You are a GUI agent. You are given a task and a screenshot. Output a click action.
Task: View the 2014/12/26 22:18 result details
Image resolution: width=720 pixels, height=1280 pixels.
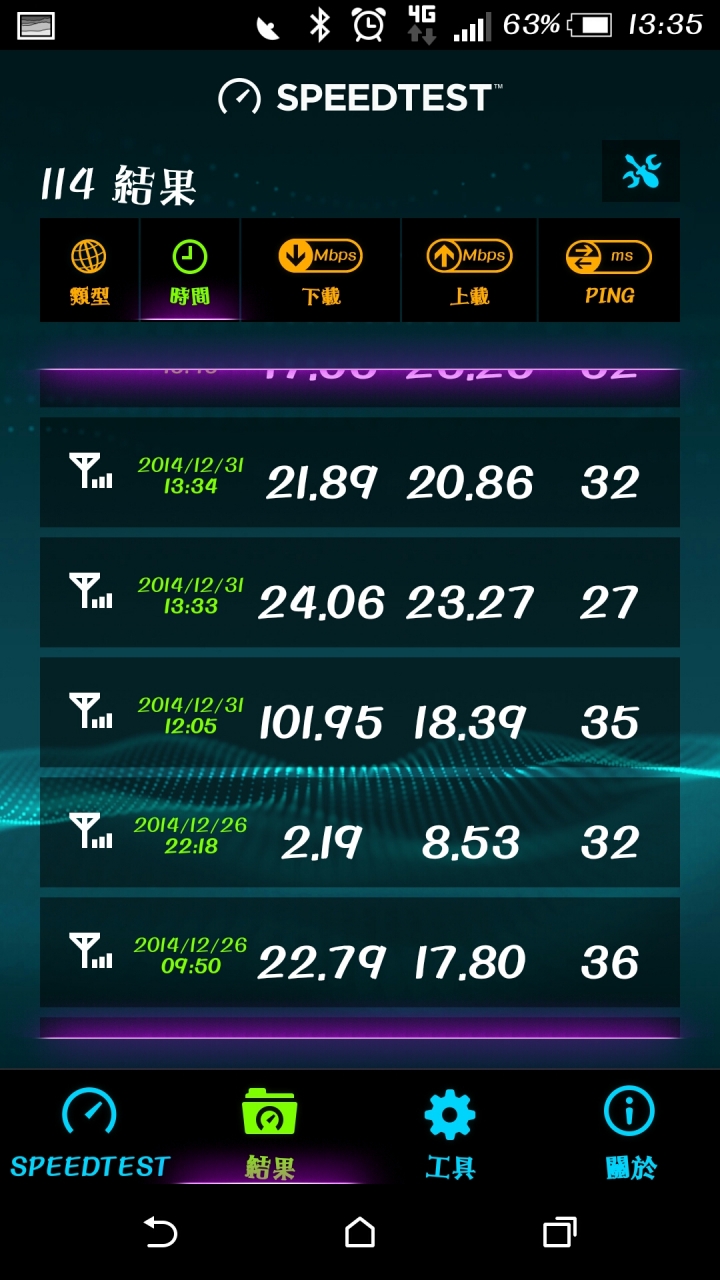point(360,832)
